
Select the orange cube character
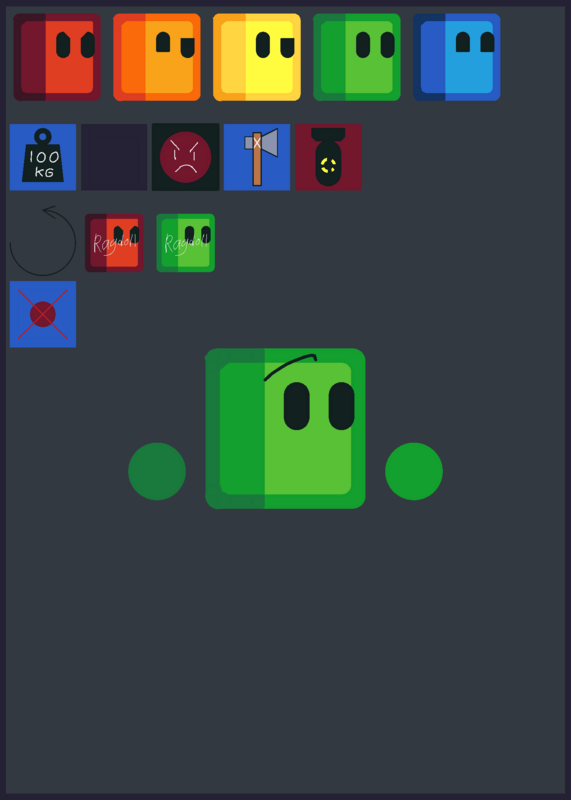coord(157,57)
